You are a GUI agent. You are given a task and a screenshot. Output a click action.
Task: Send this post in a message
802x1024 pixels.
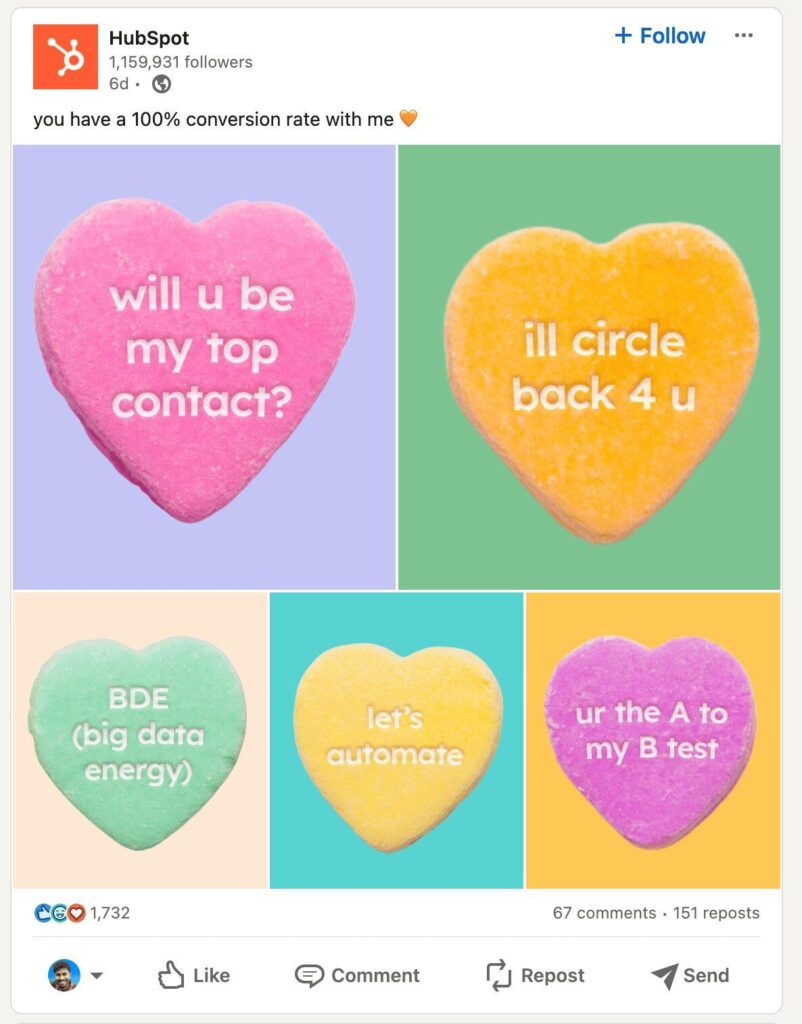point(690,975)
